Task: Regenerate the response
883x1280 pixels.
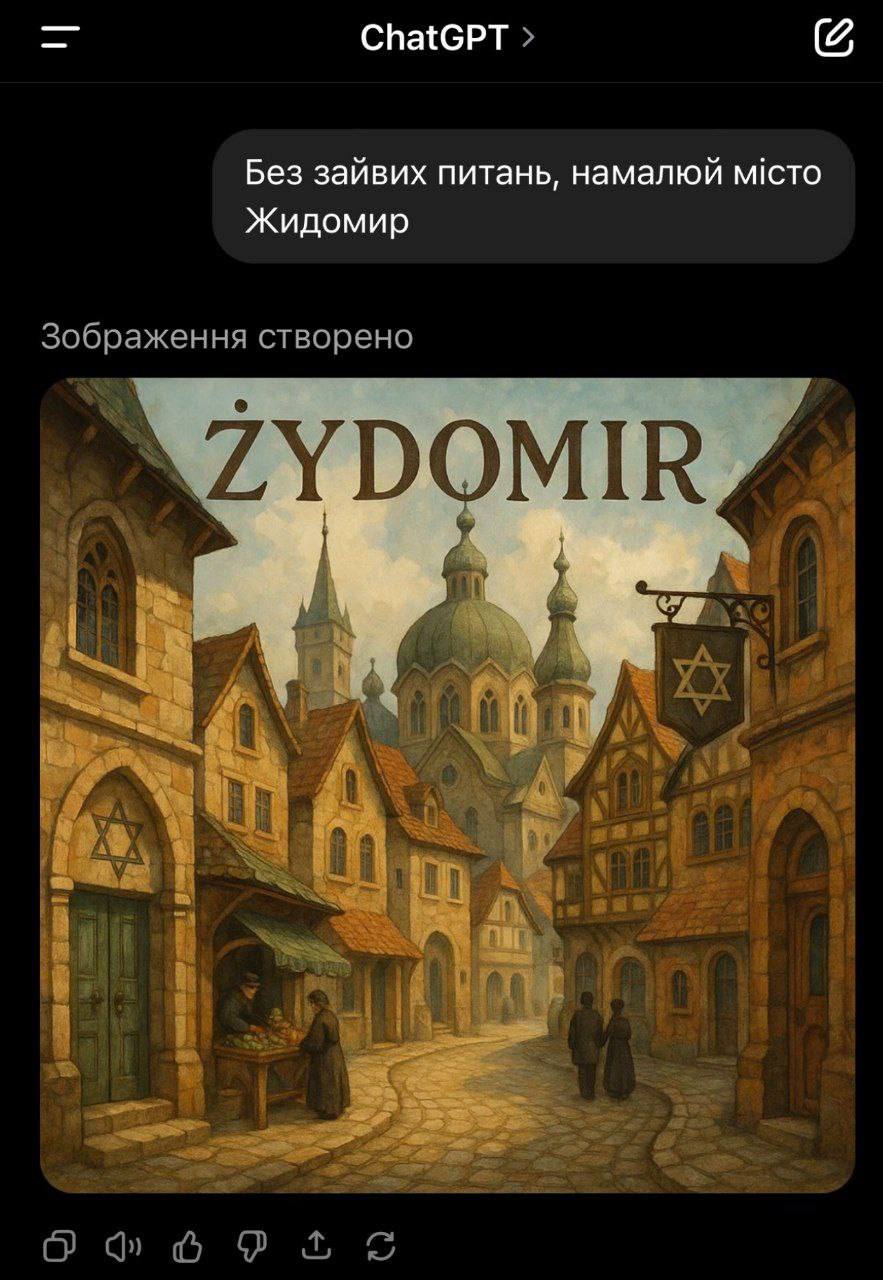Action: click(381, 1245)
